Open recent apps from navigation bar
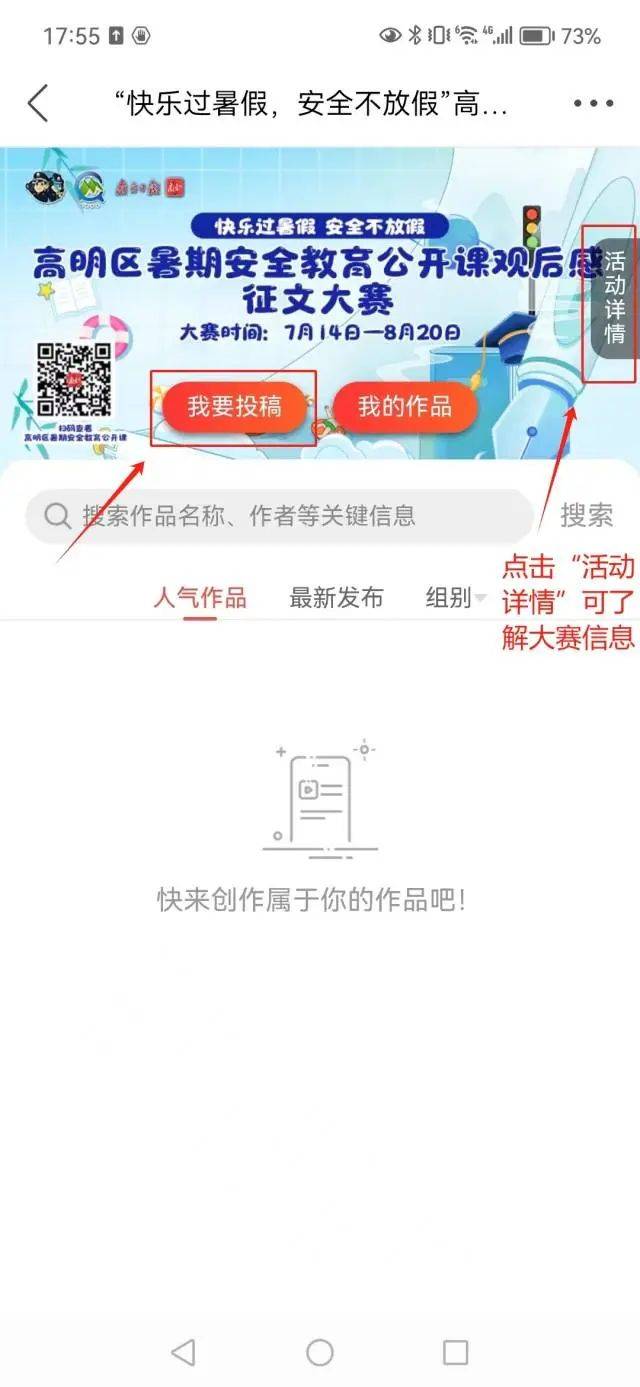This screenshot has width=640, height=1387. [456, 1353]
